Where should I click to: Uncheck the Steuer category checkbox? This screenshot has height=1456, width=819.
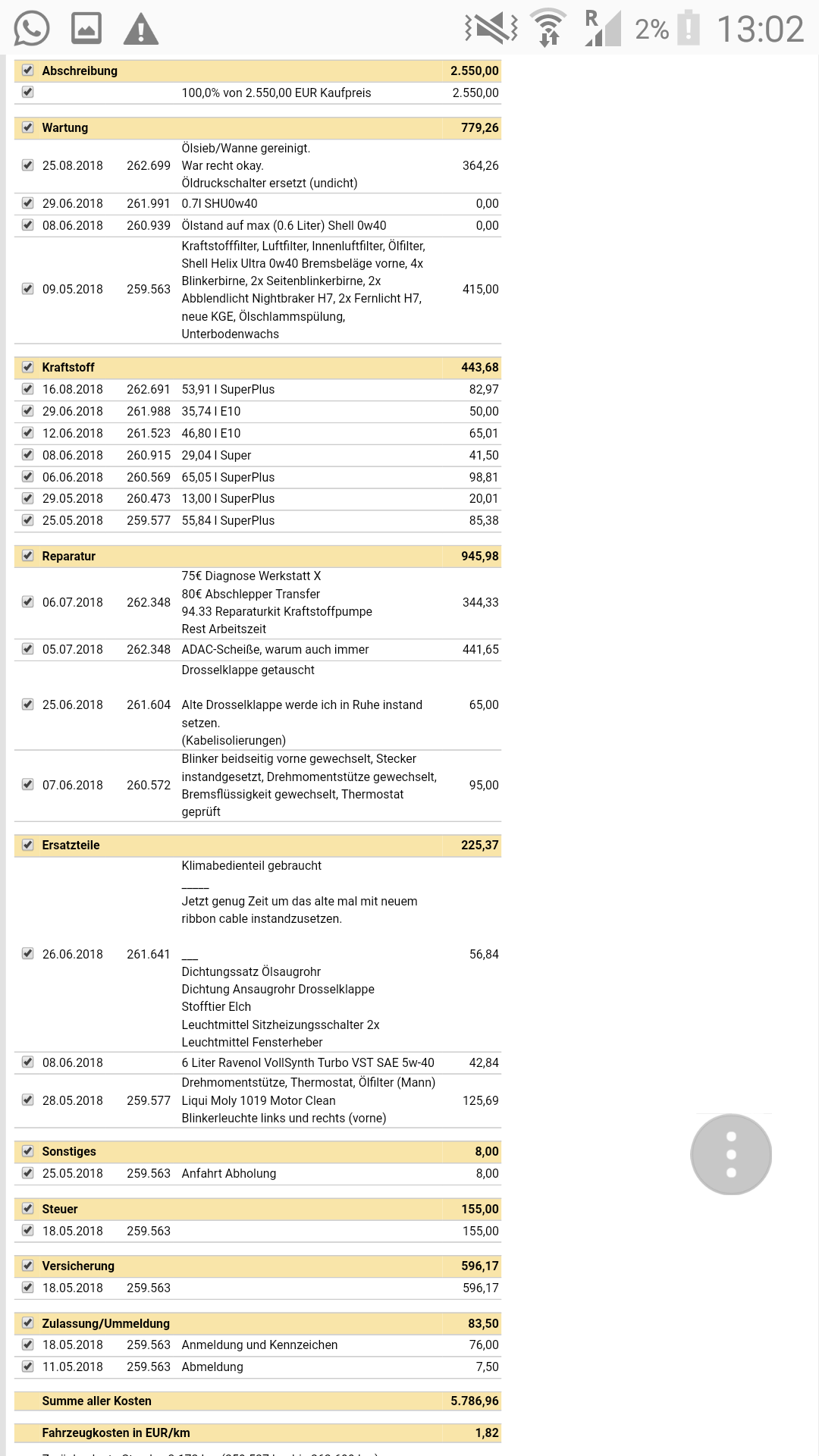pyautogui.click(x=28, y=1209)
